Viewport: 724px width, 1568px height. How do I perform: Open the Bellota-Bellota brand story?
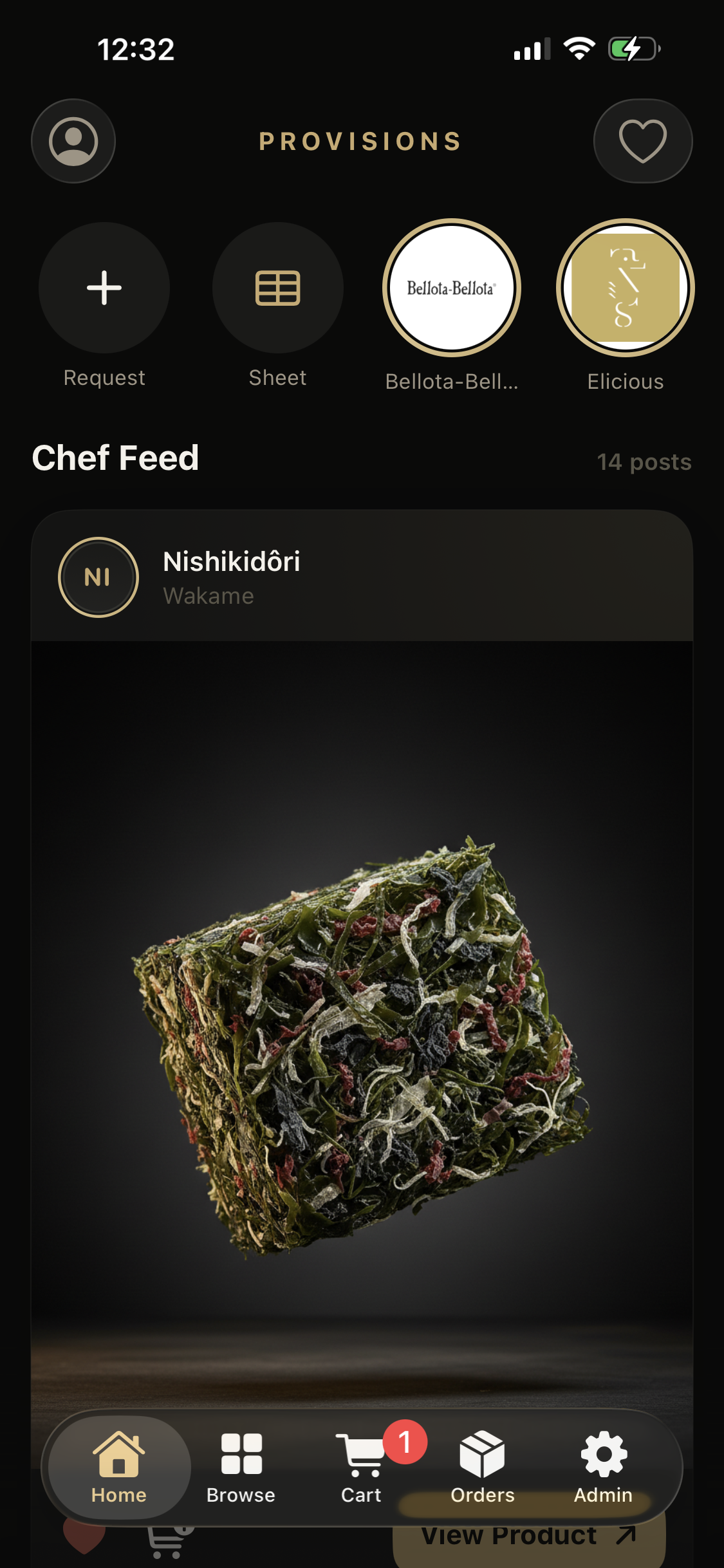[451, 288]
